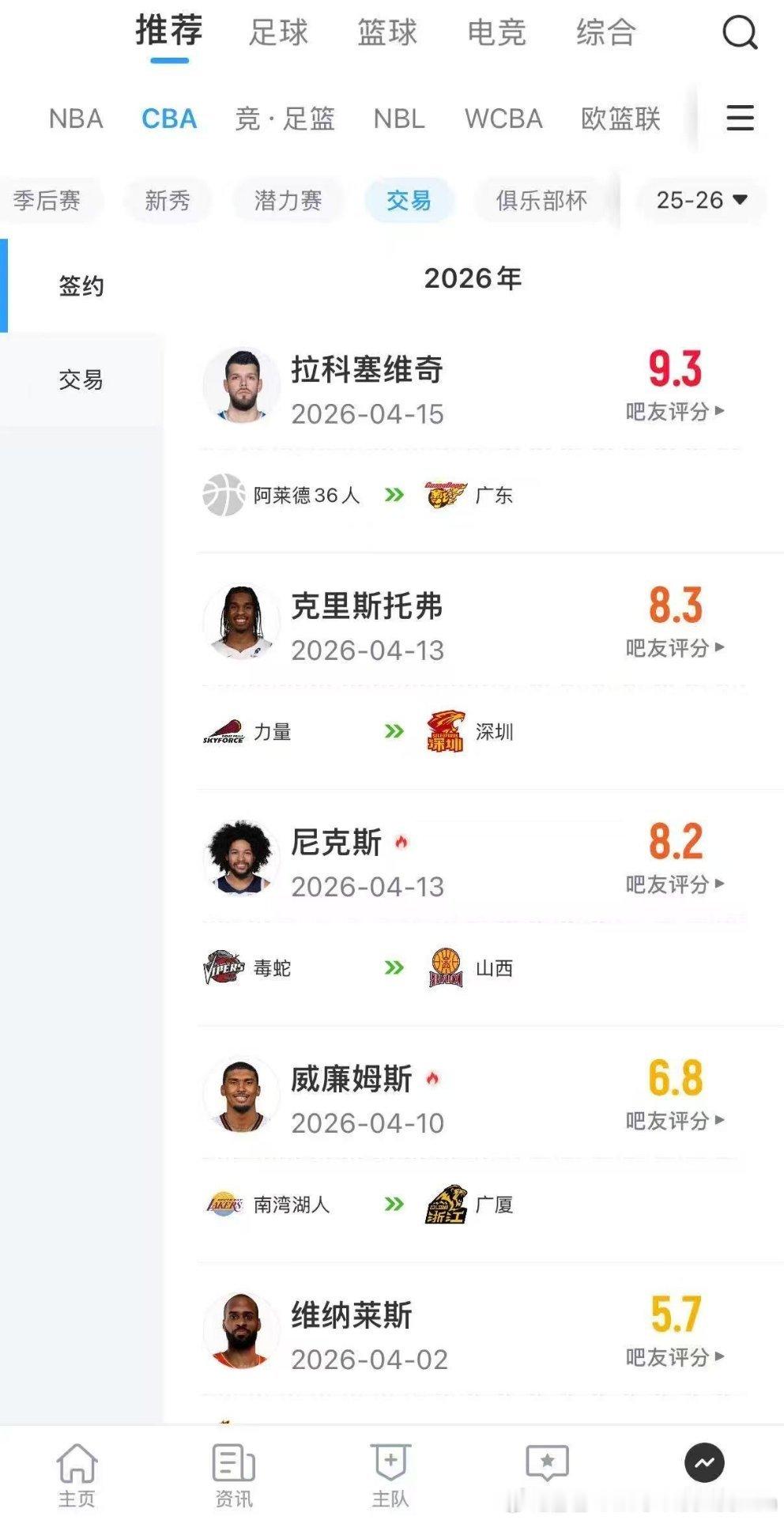Open the 25-26 season dropdown
Viewport: 784px width, 1520px height.
699,201
